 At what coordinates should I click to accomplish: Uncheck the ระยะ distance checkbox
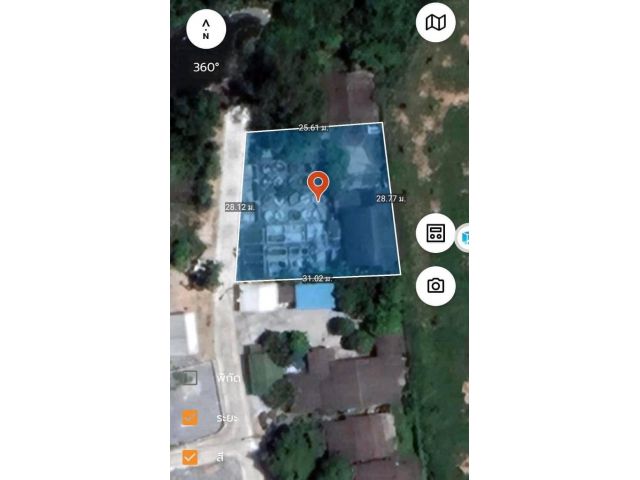pyautogui.click(x=189, y=417)
